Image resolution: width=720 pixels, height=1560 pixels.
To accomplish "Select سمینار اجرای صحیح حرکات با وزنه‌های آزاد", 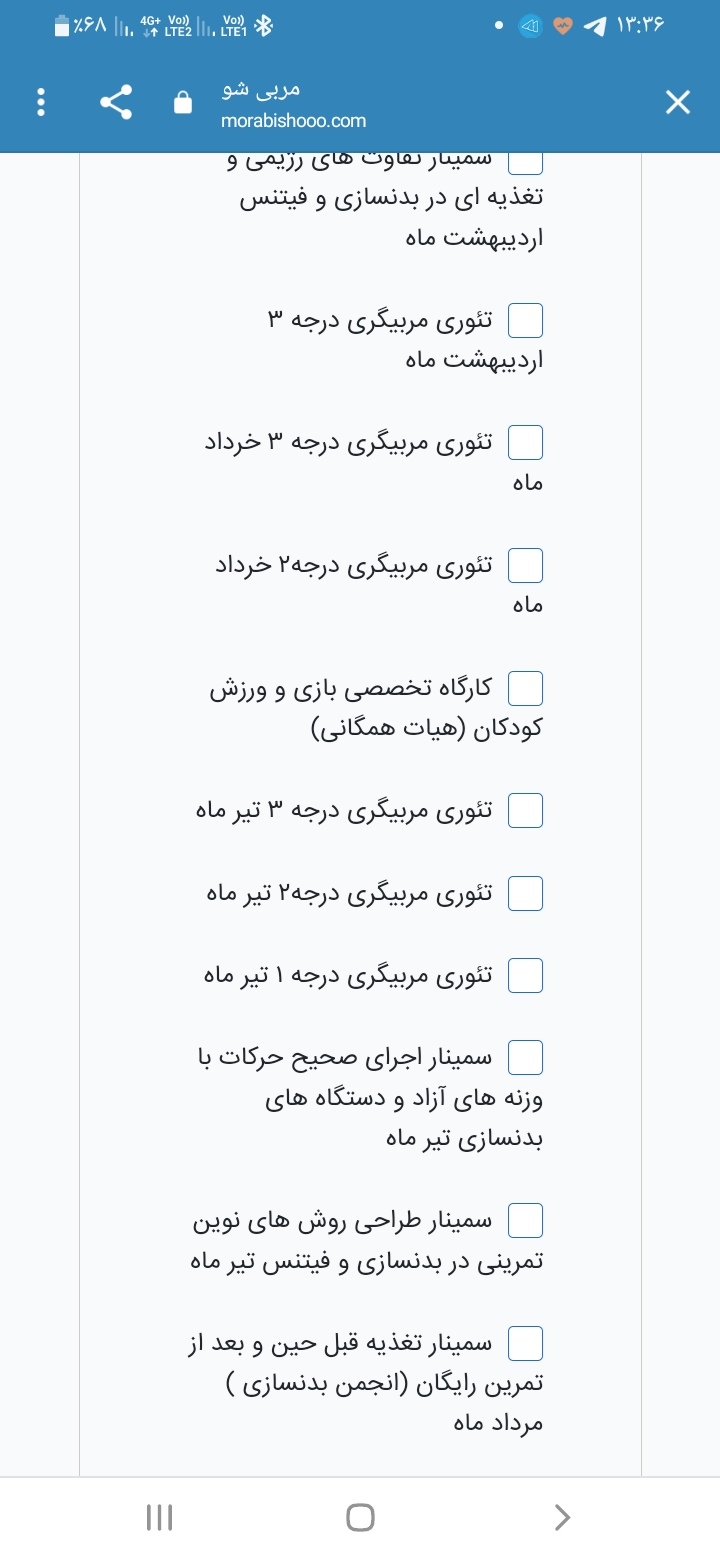I will pyautogui.click(x=526, y=1057).
